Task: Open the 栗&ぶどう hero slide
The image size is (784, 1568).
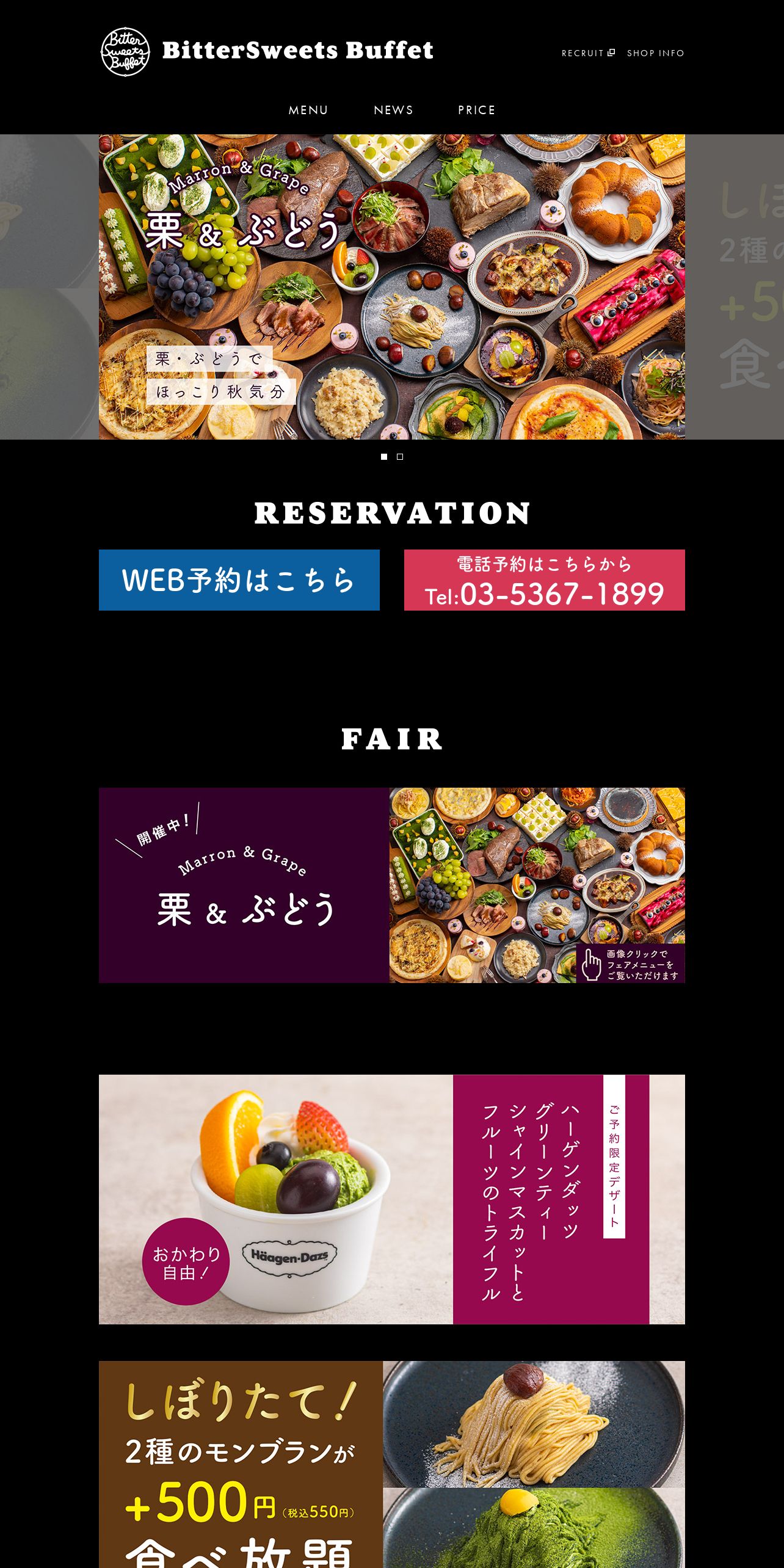Action: [x=391, y=287]
